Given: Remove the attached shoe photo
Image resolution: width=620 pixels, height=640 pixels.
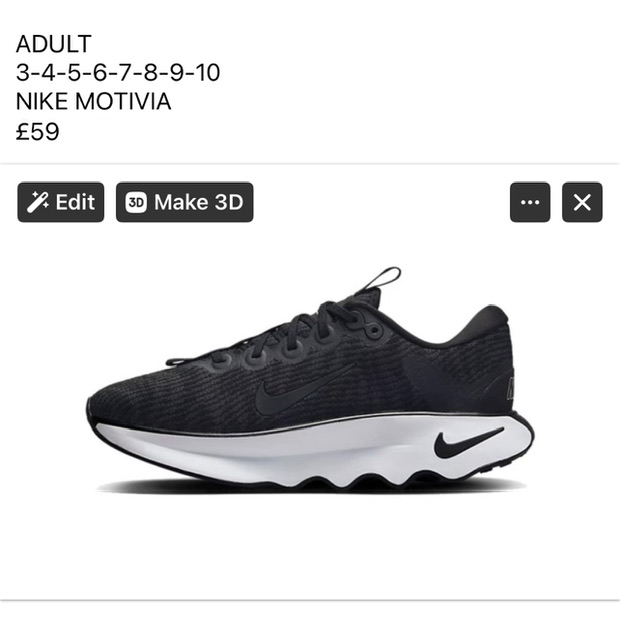Looking at the screenshot, I should click(x=582, y=202).
